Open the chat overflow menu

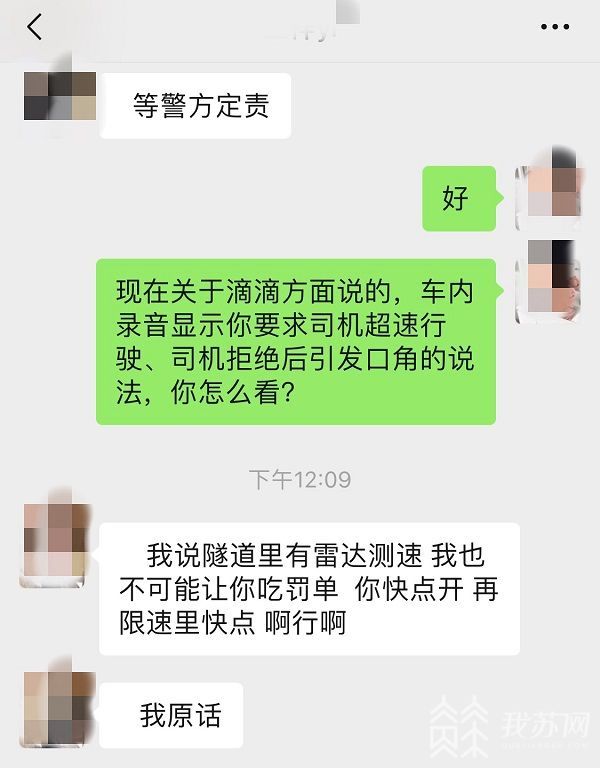click(x=554, y=27)
